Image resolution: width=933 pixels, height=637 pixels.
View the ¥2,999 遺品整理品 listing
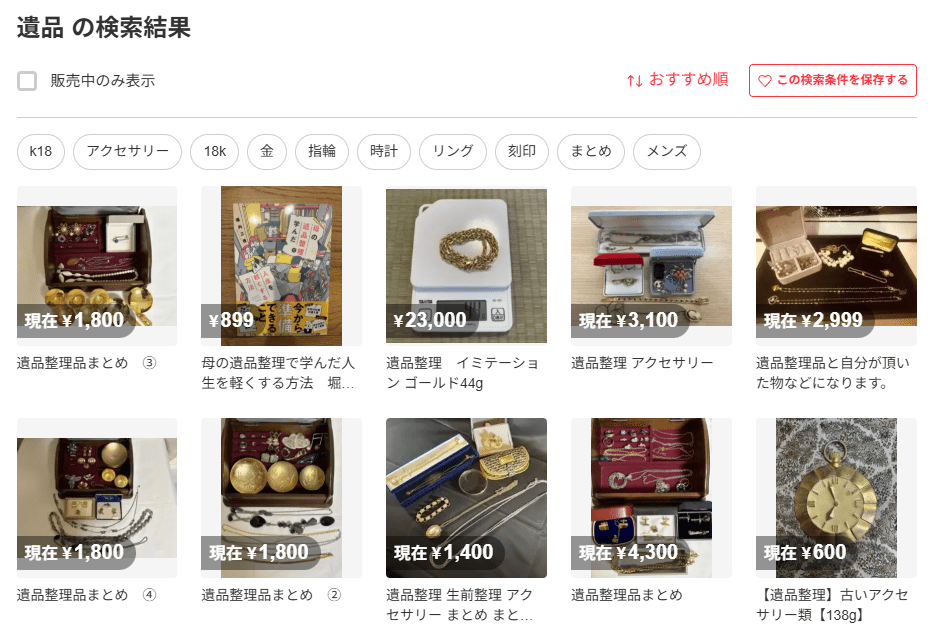836,266
